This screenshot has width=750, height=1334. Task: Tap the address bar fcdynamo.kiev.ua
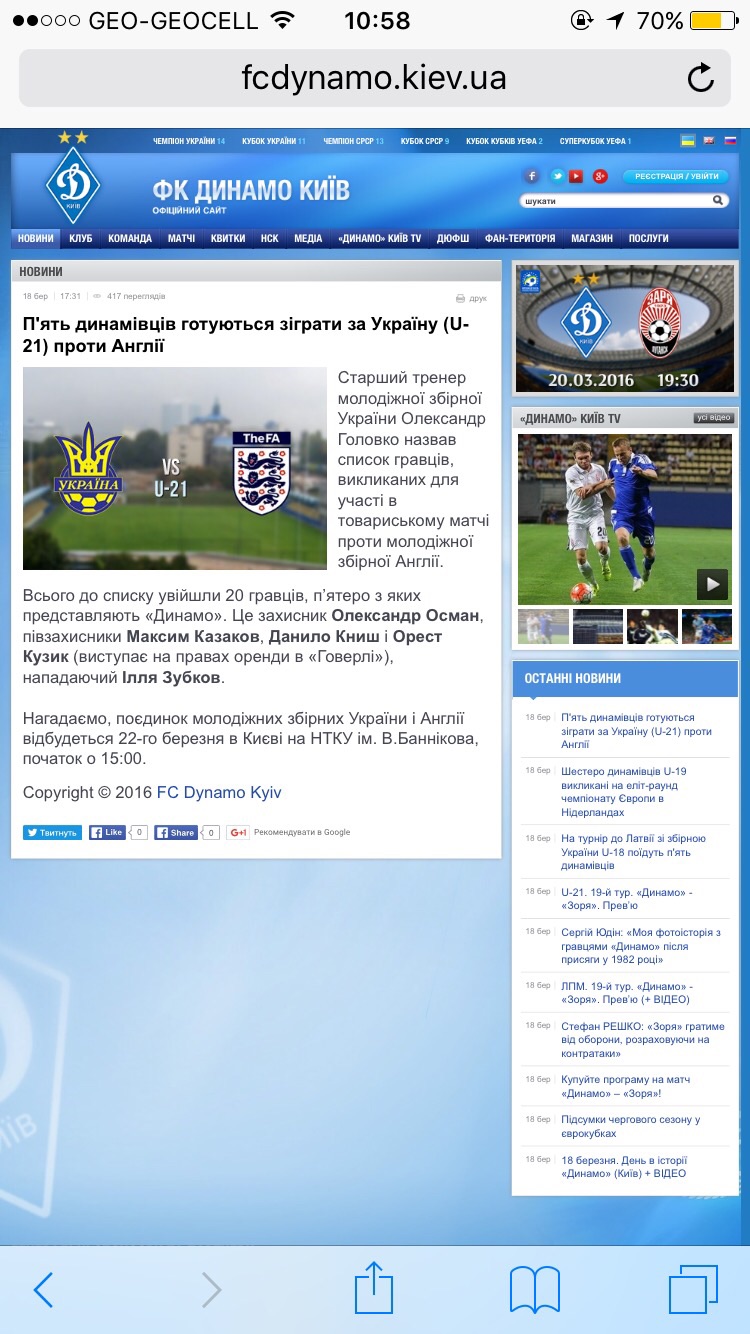(373, 78)
